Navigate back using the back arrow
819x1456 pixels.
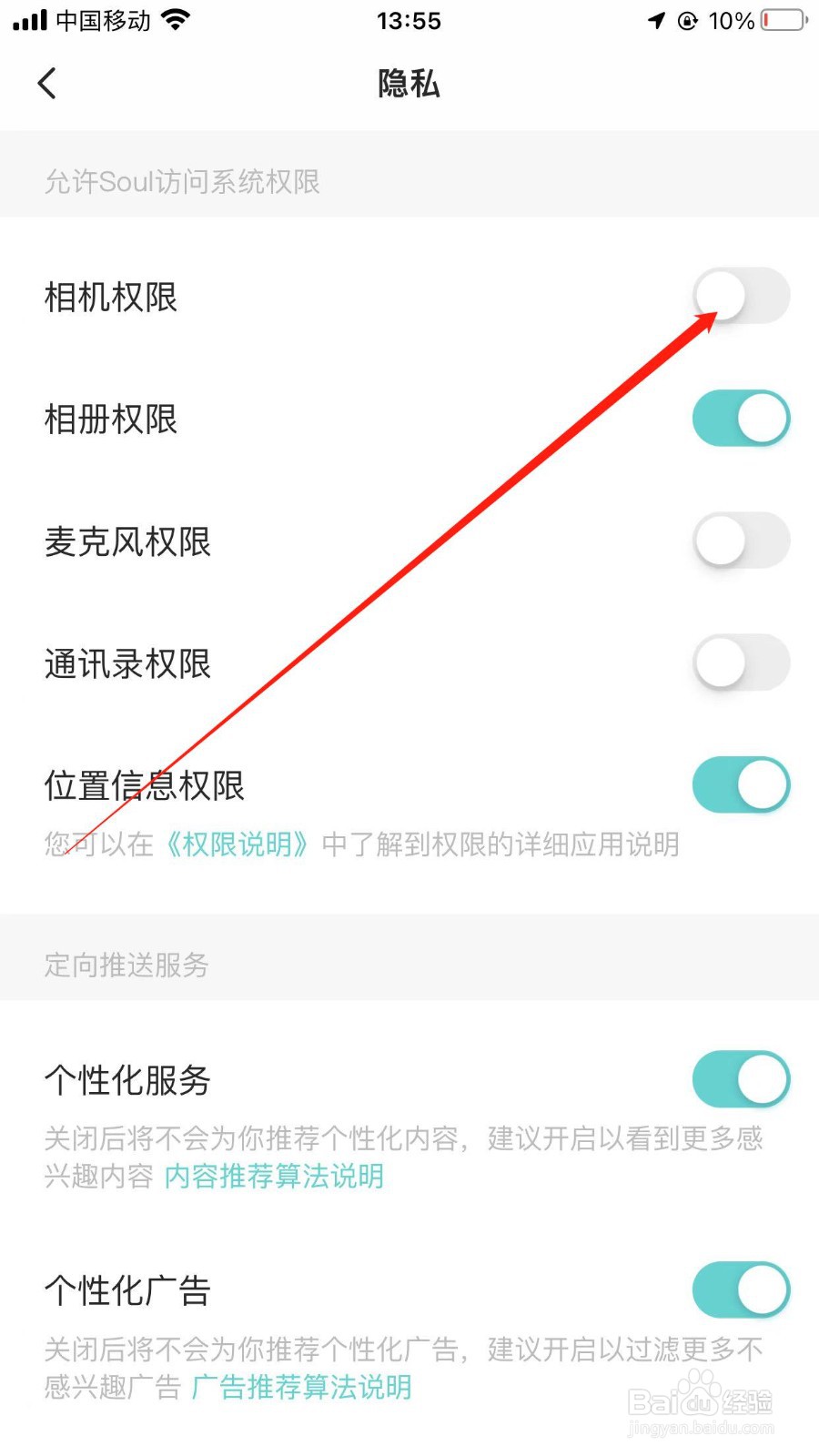47,83
